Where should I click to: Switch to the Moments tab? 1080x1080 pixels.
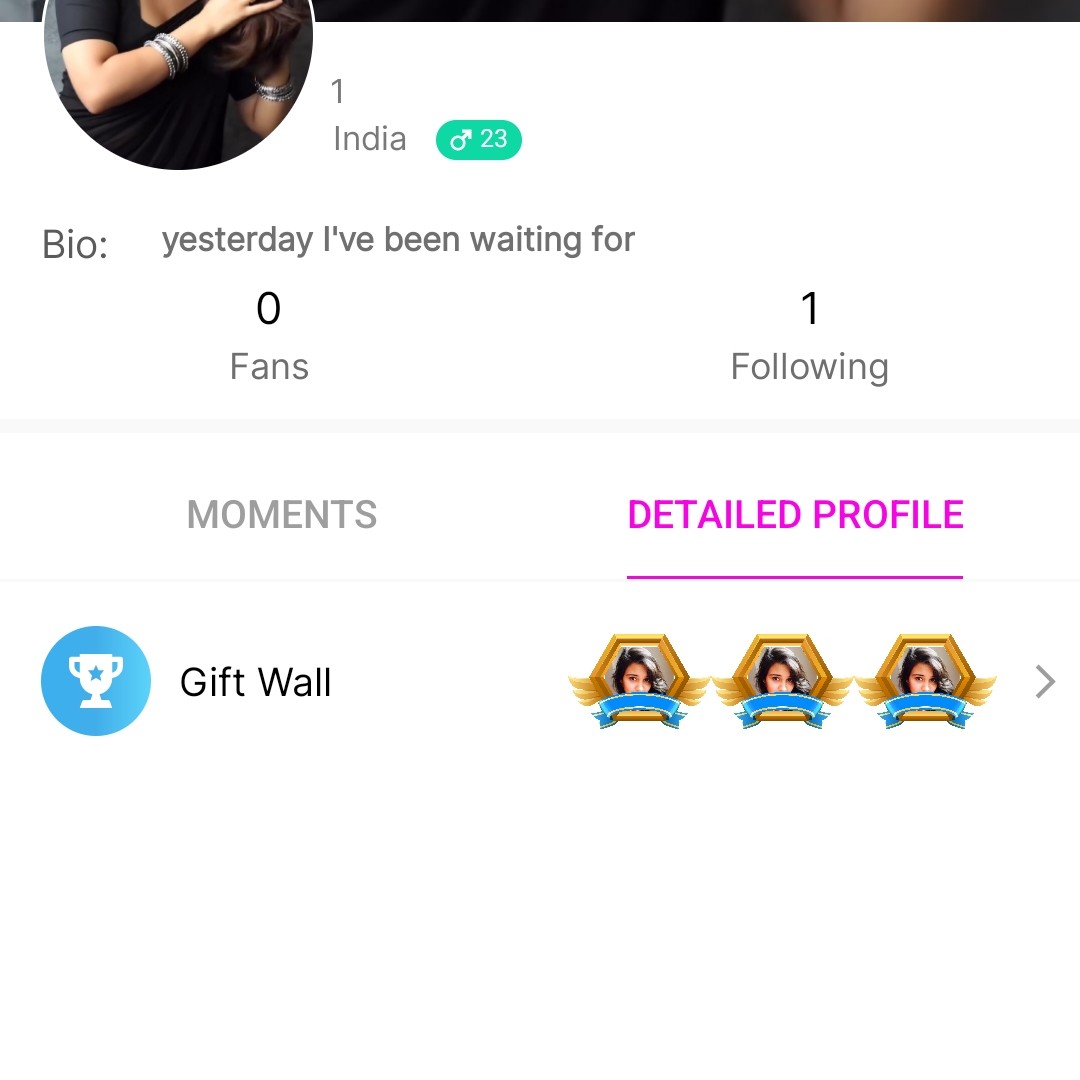click(x=282, y=515)
